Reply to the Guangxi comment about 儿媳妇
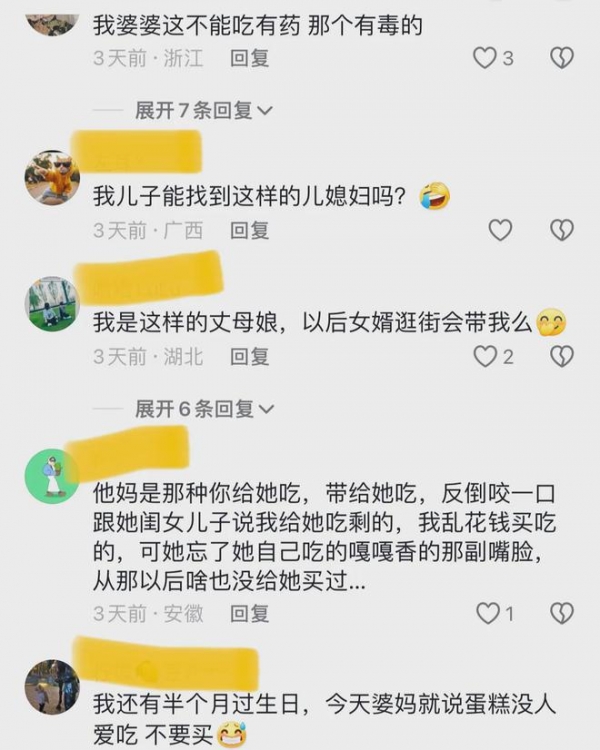Screen dimensions: 600x750 point(250,230)
